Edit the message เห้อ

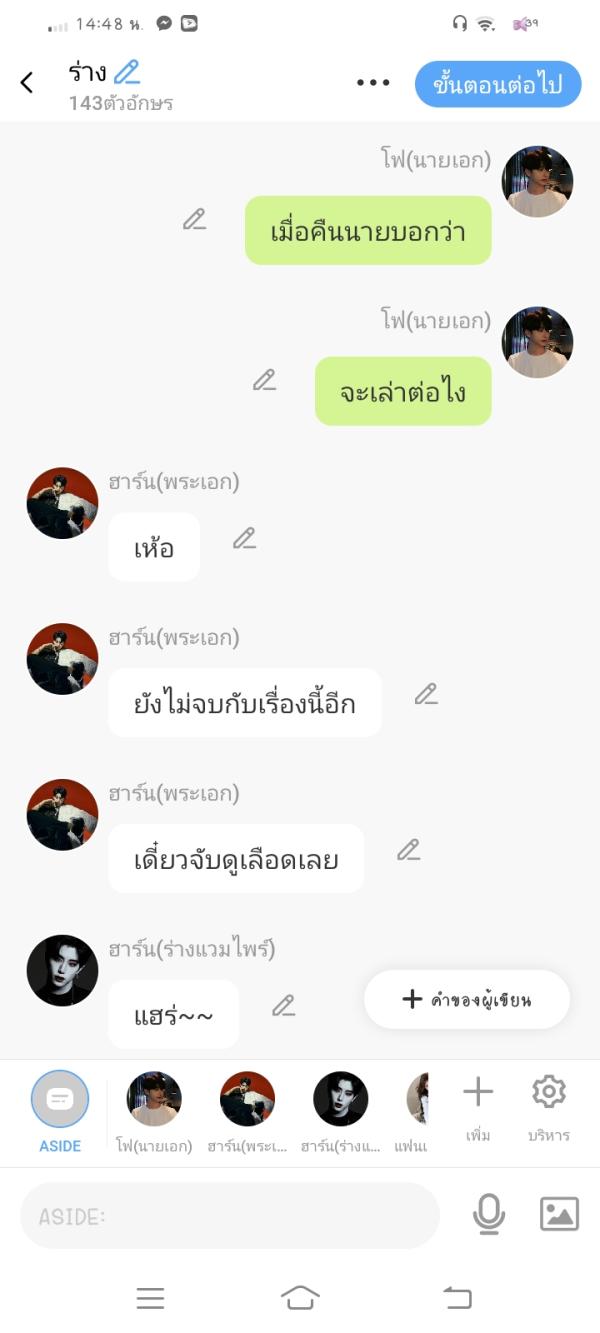tap(245, 538)
